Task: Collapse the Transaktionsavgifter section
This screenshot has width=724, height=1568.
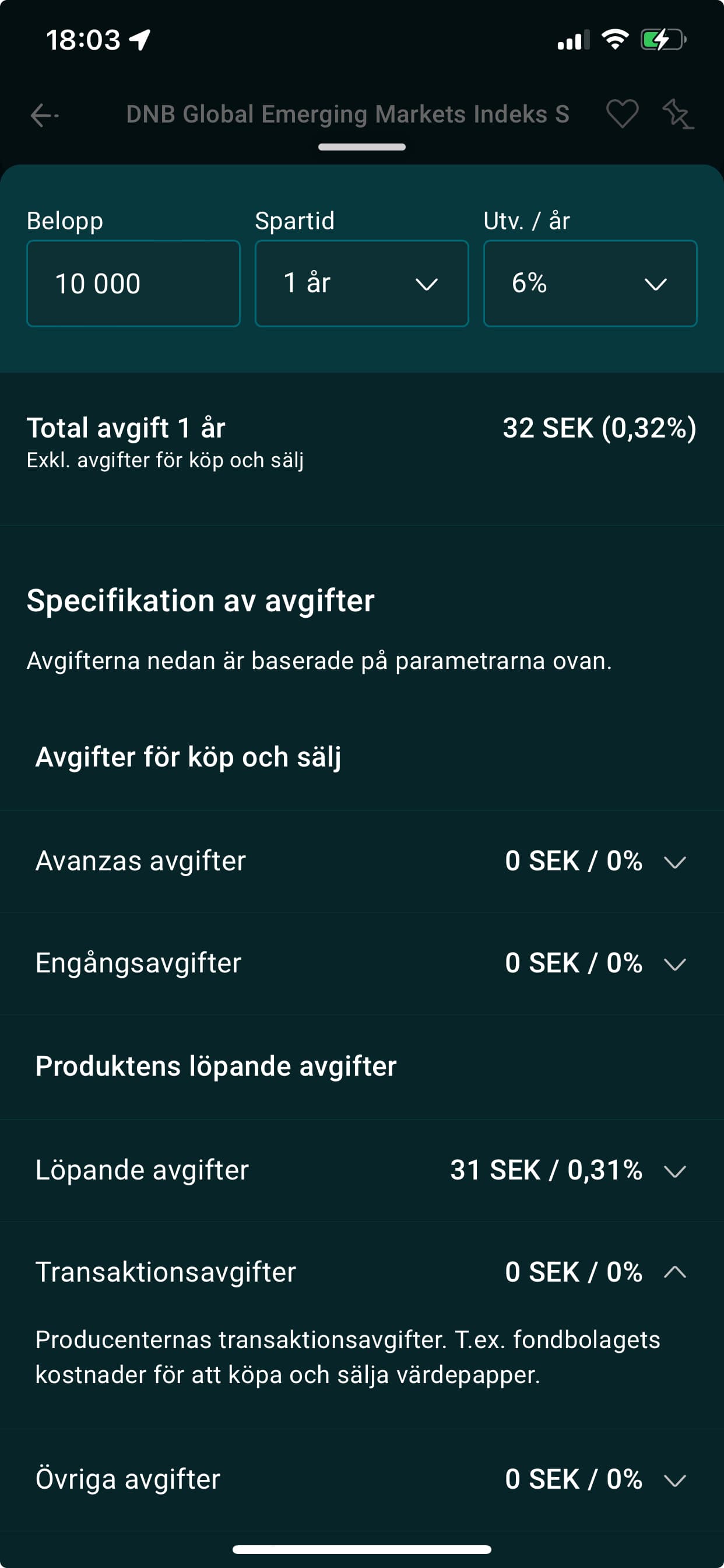Action: (674, 1272)
